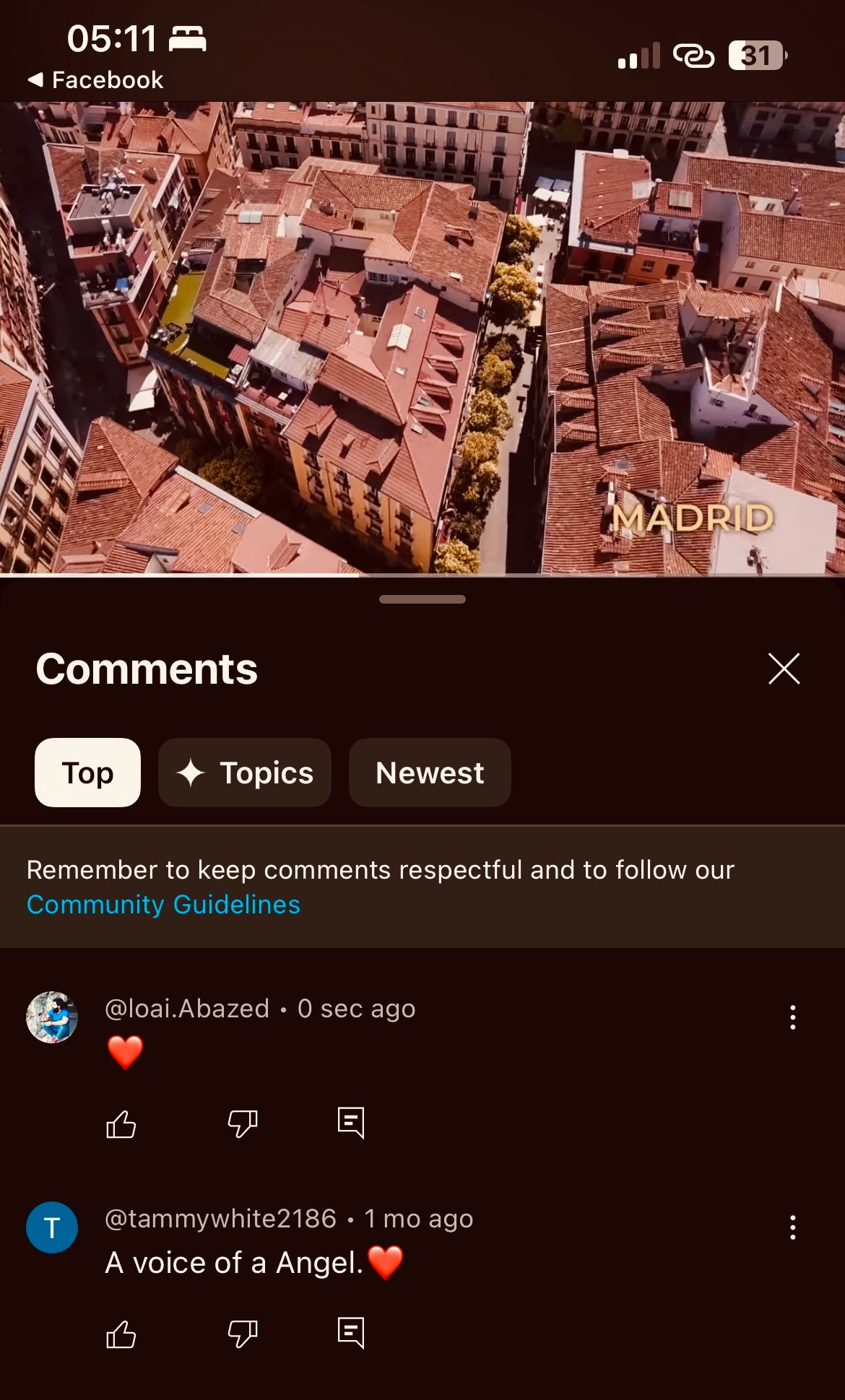The image size is (845, 1400).
Task: Close the Comments panel
Action: 784,669
